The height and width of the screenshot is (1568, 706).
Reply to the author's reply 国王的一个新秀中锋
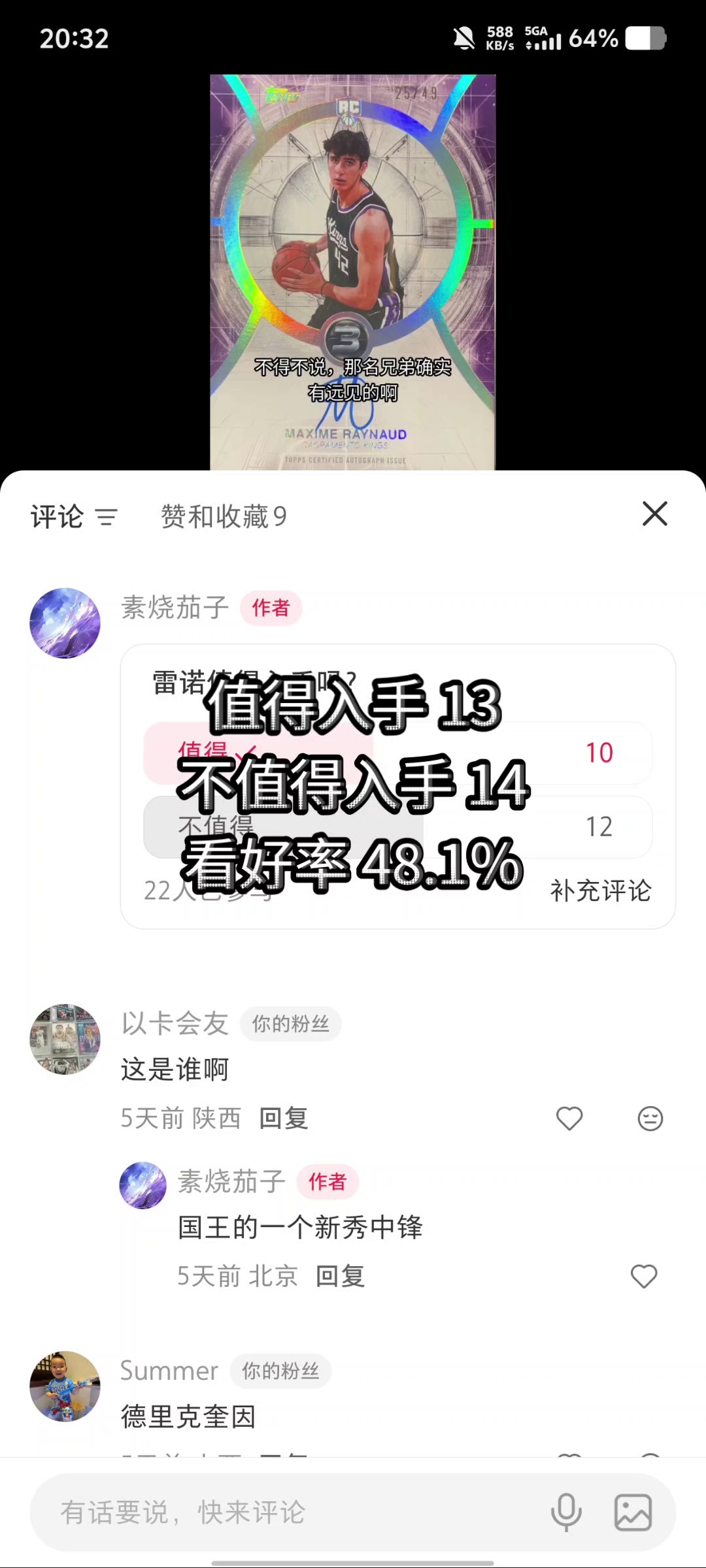340,1276
